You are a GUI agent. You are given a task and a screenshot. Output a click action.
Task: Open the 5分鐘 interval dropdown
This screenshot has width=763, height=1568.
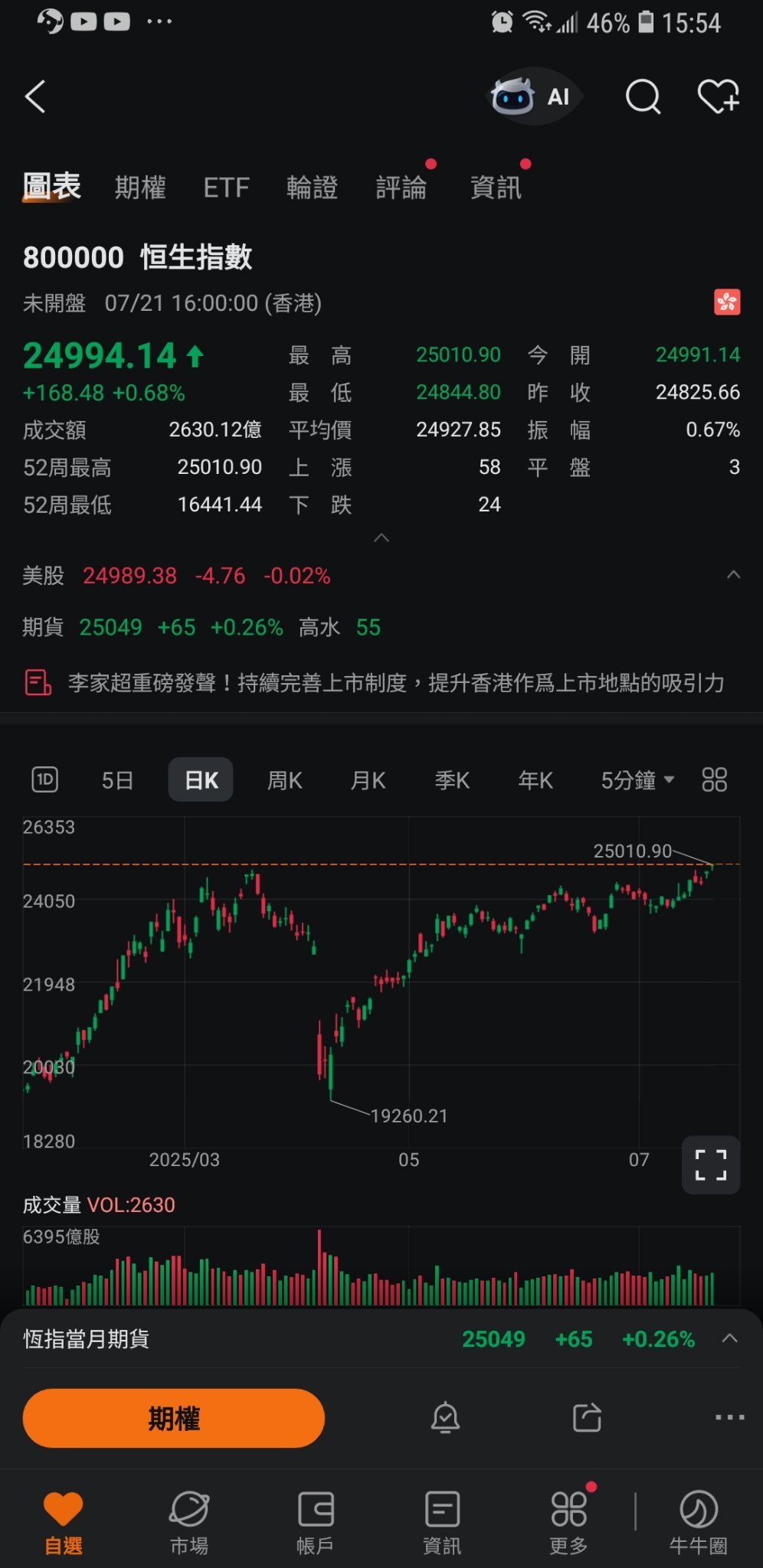pyautogui.click(x=637, y=780)
